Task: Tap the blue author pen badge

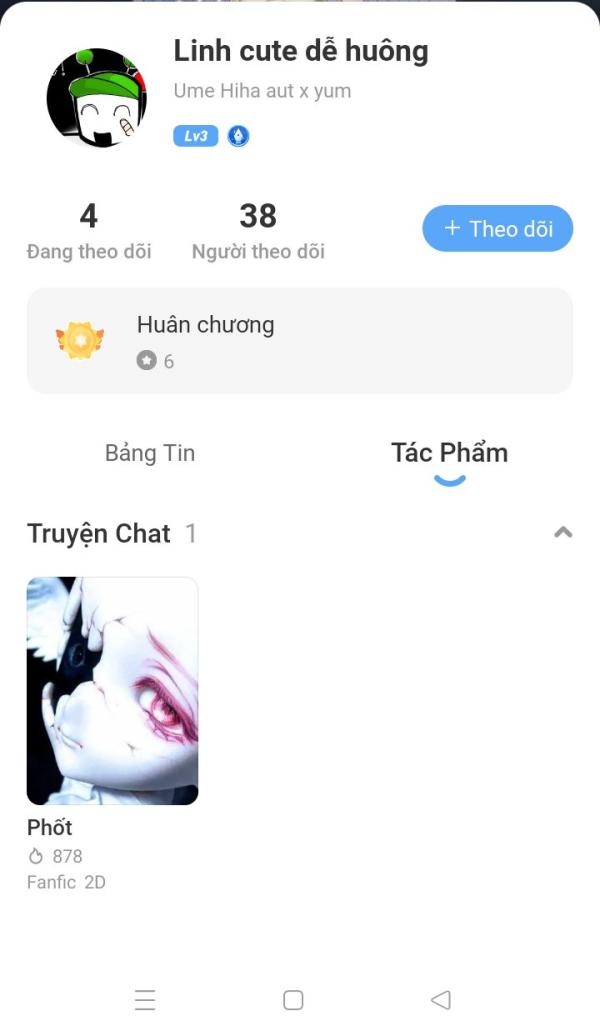Action: 239,136
